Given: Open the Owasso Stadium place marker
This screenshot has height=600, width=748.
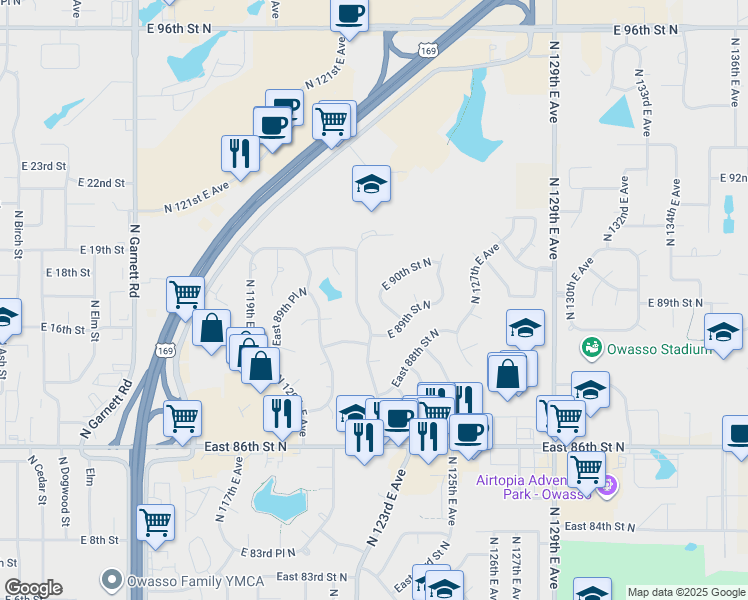Looking at the screenshot, I should coord(591,348).
